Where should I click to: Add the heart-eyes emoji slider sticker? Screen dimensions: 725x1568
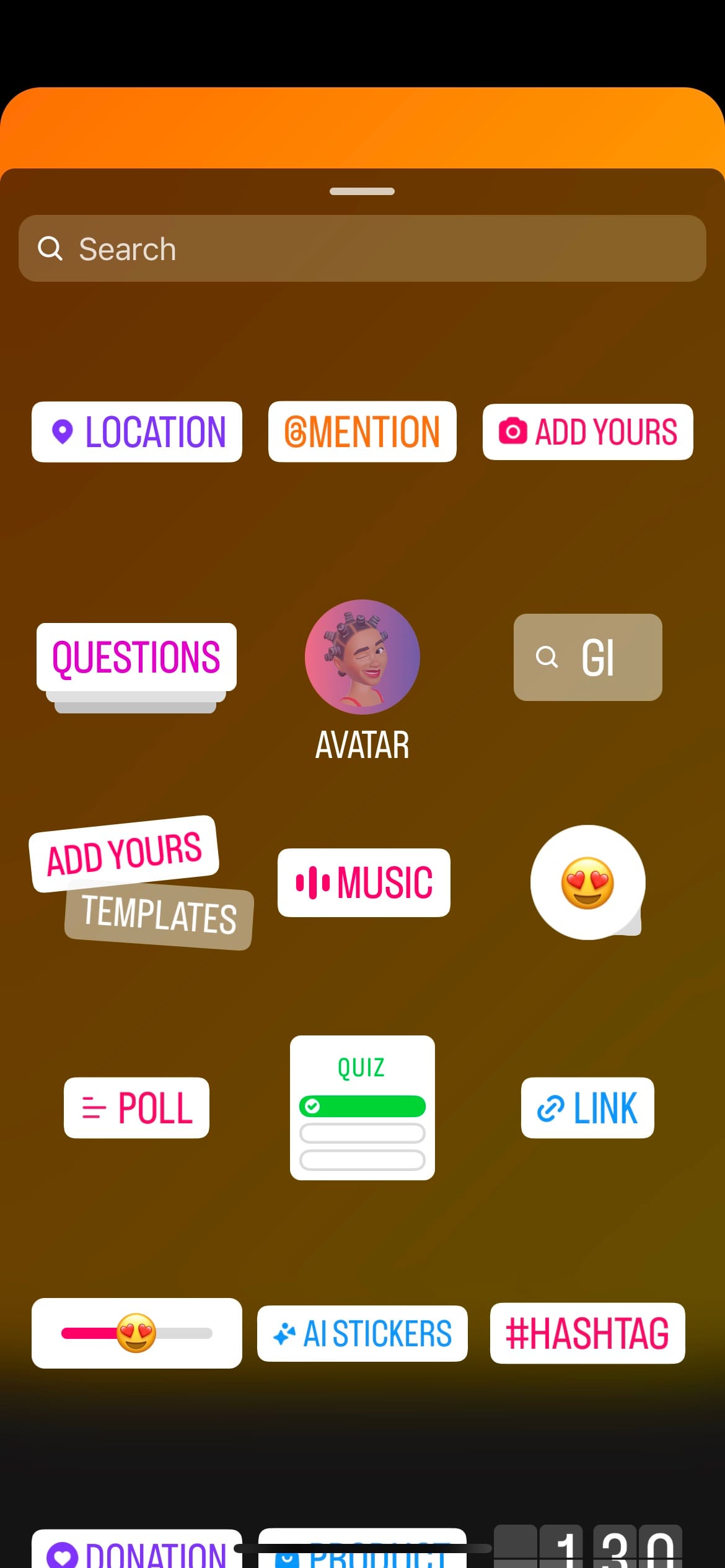click(136, 1333)
